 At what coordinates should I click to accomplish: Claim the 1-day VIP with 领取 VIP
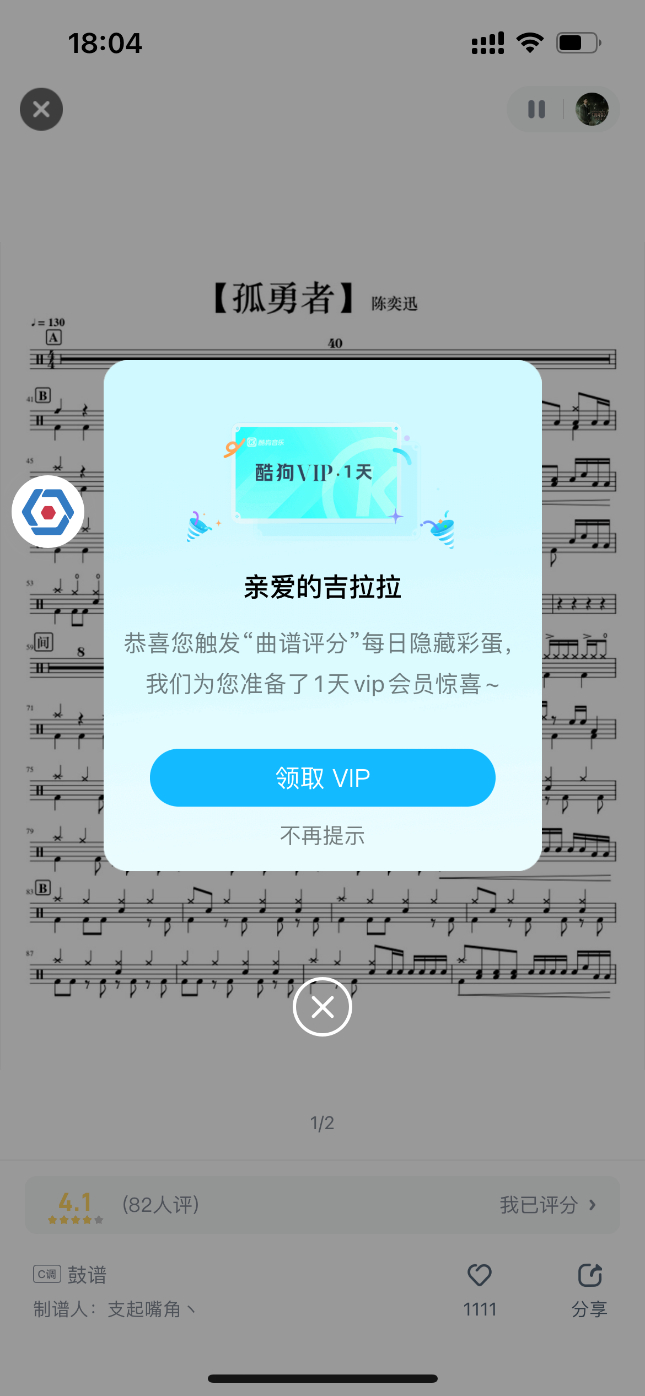[x=322, y=778]
